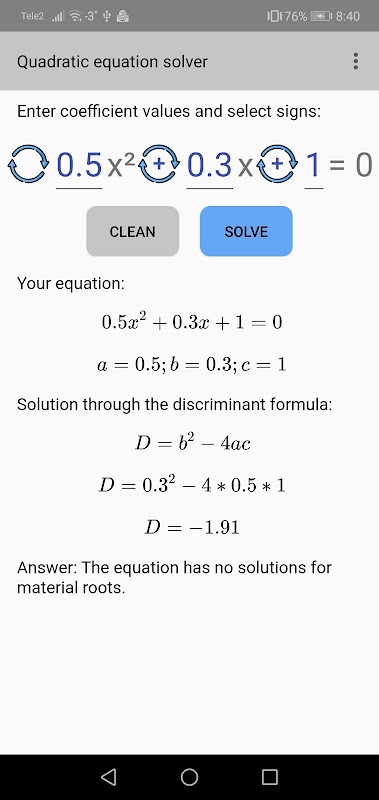Return to the home screen
Image resolution: width=379 pixels, height=800 pixels.
coord(189,777)
